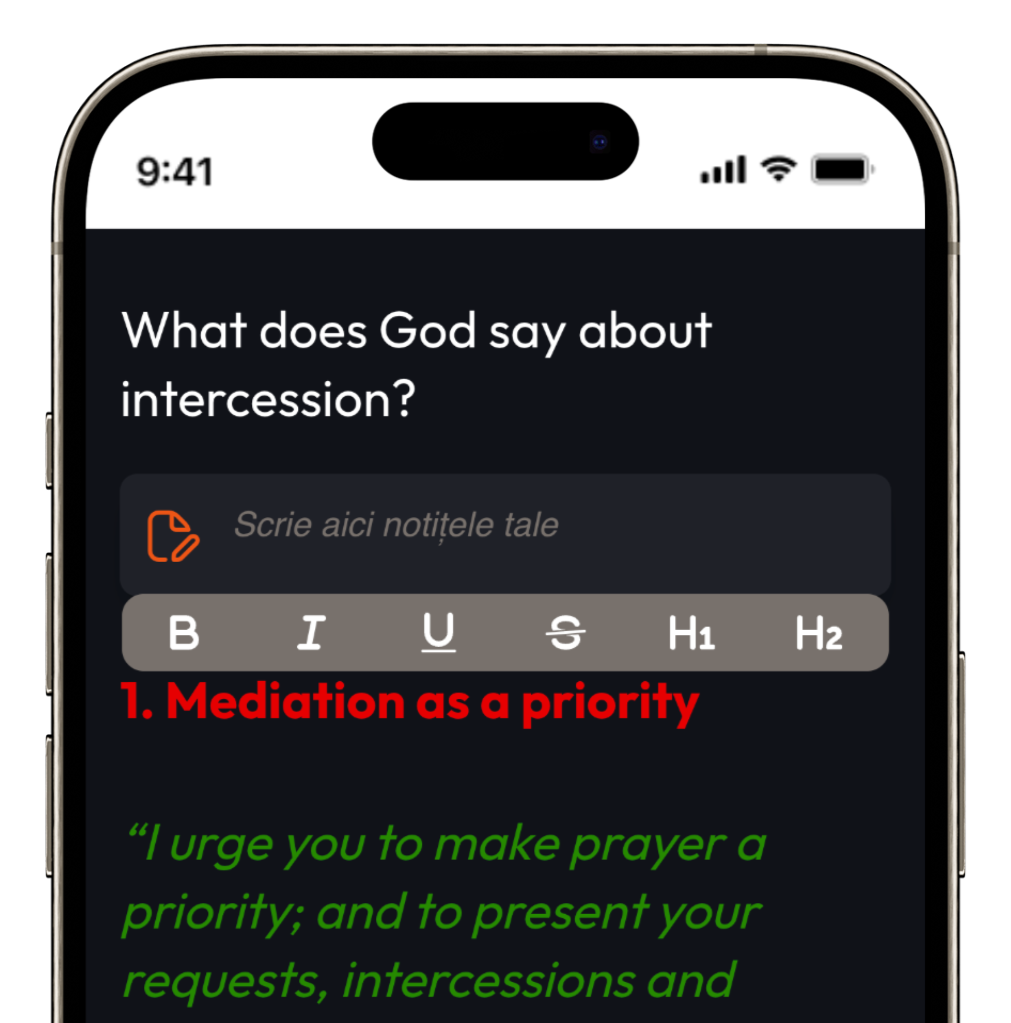Toggle strikethrough text style

tap(566, 633)
